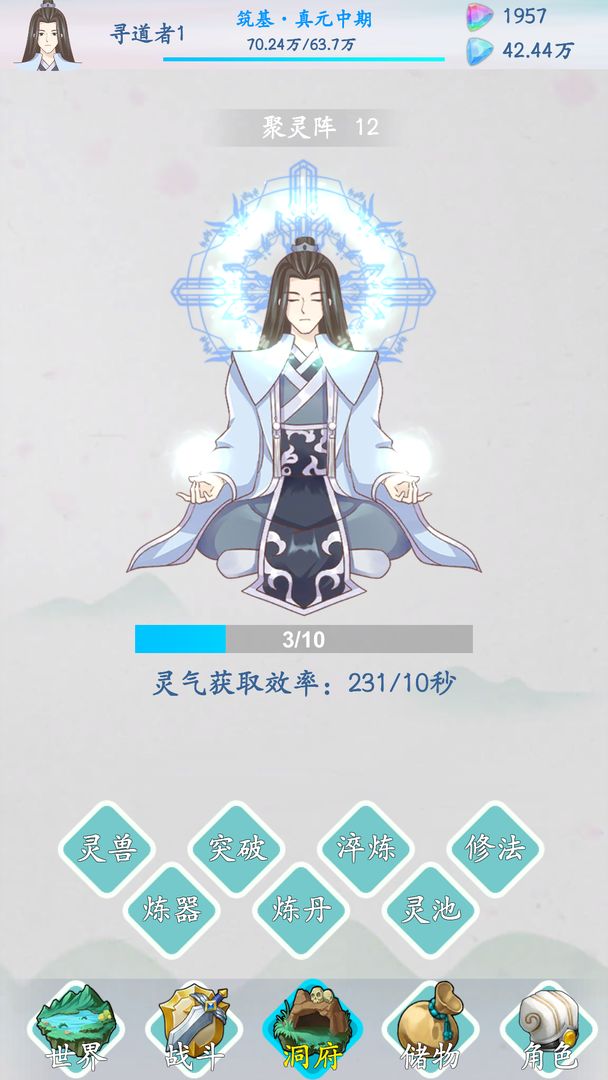Open the 灵兽 spirit beast menu
This screenshot has height=1080, width=608.
(106, 849)
